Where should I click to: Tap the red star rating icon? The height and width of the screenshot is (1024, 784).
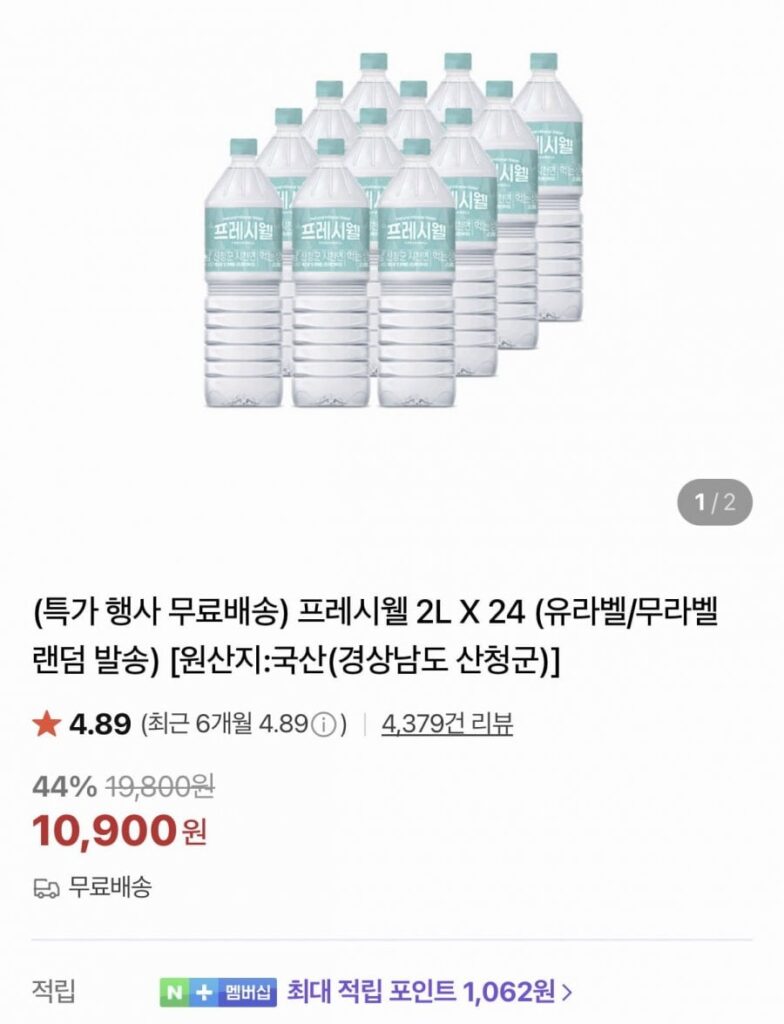click(x=48, y=725)
